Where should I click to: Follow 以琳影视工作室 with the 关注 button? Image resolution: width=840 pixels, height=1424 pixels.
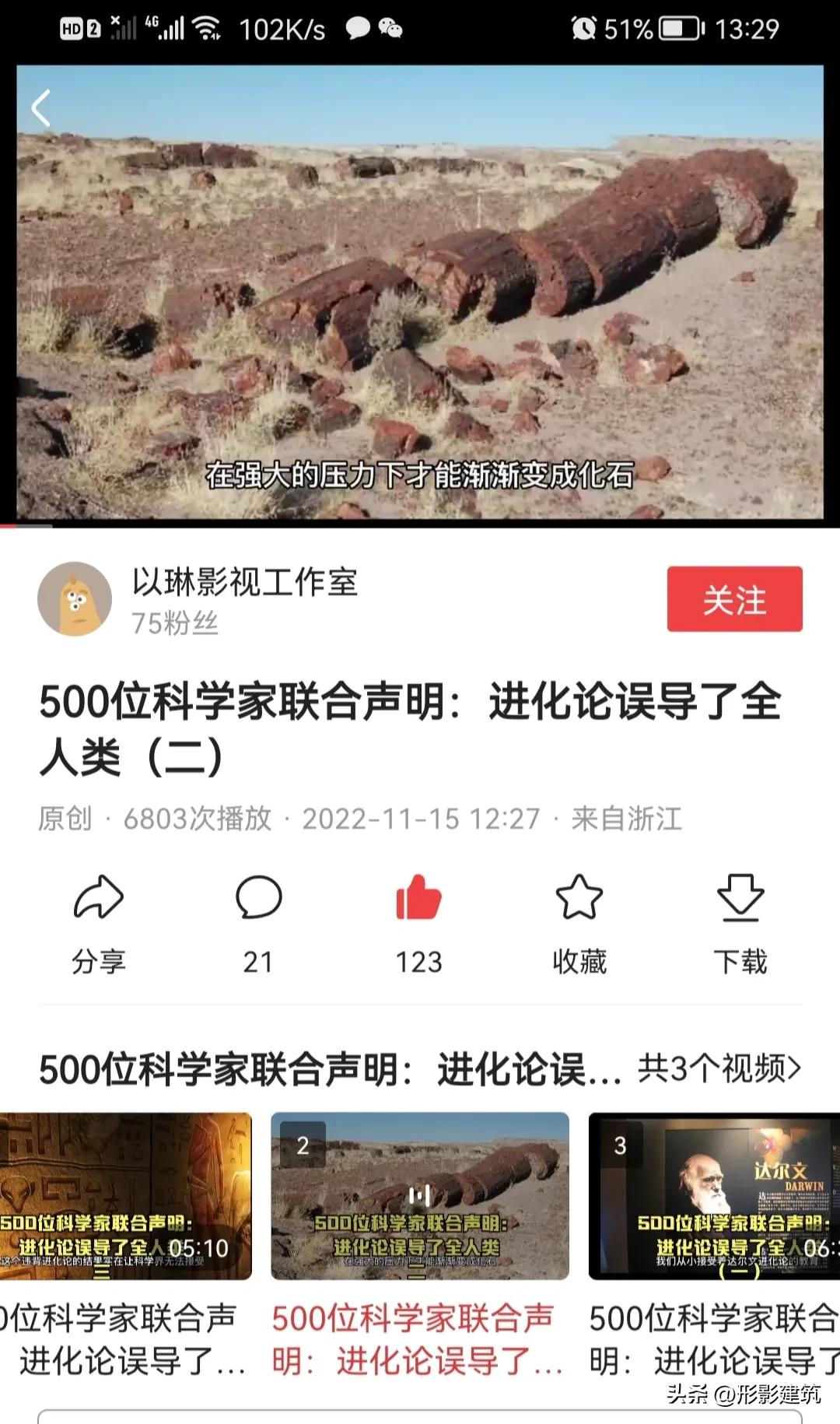pyautogui.click(x=734, y=599)
